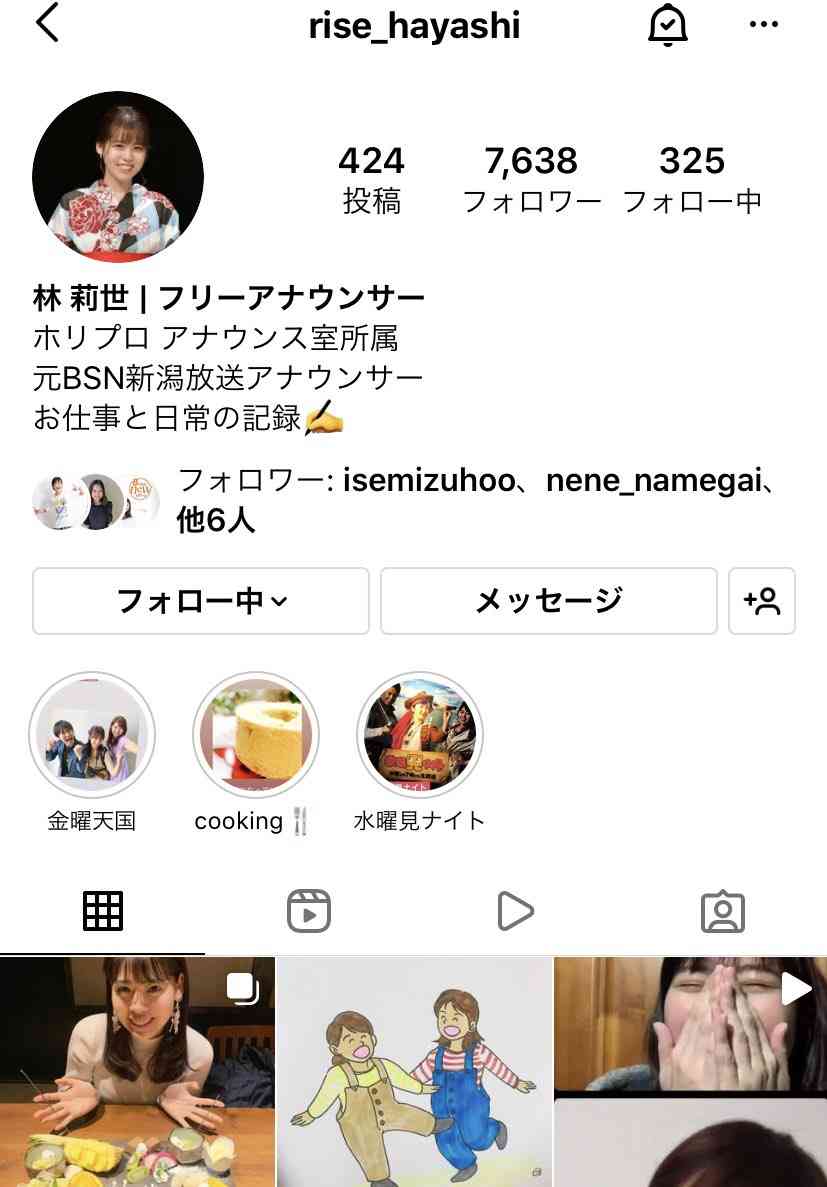View the 金曜天国 story highlight

(92, 734)
